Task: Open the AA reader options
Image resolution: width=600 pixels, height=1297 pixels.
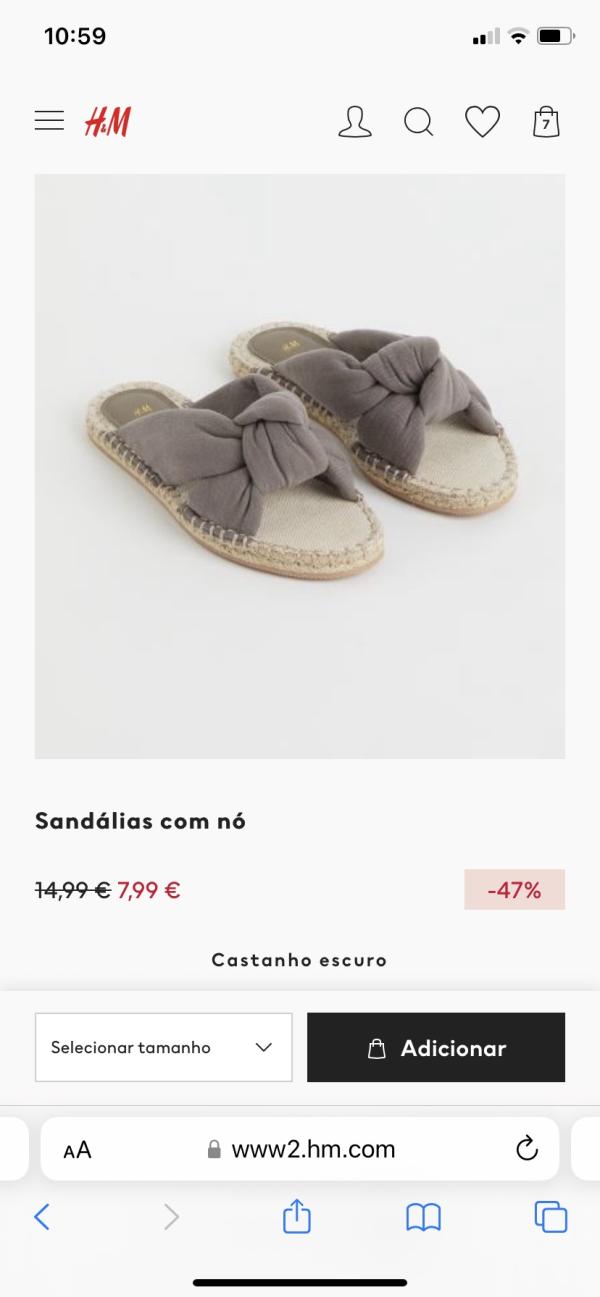Action: (x=77, y=1150)
